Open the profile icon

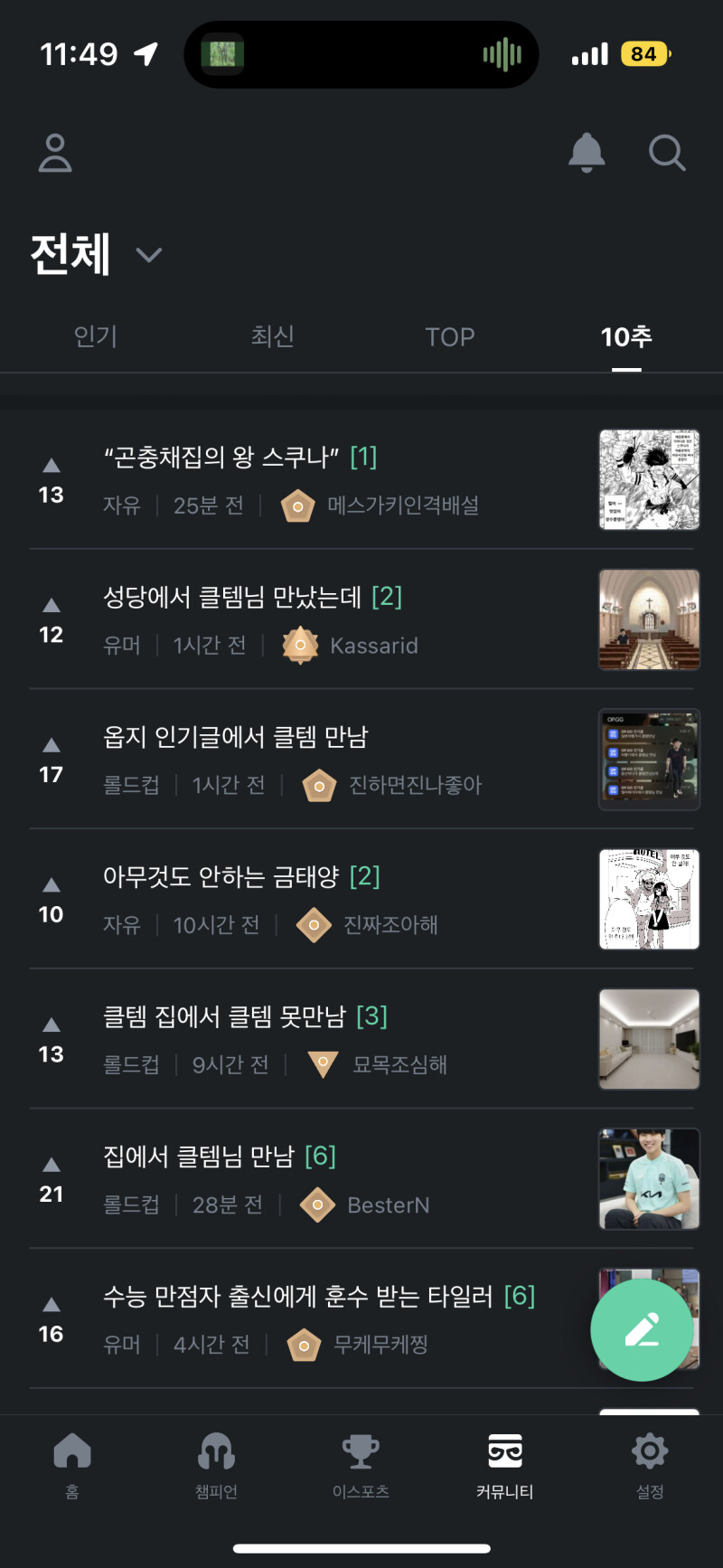click(x=55, y=153)
